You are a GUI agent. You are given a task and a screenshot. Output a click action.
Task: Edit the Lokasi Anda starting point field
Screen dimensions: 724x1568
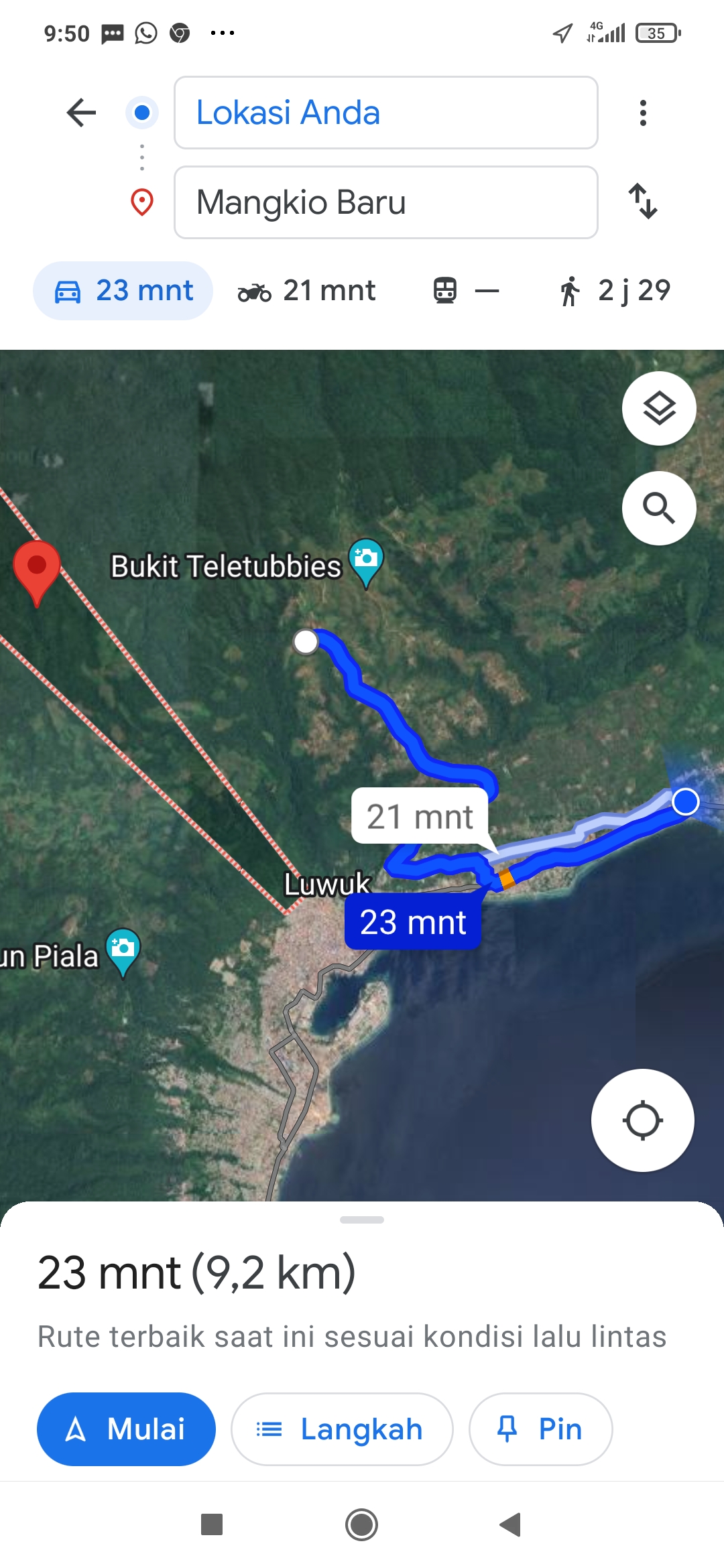click(386, 113)
